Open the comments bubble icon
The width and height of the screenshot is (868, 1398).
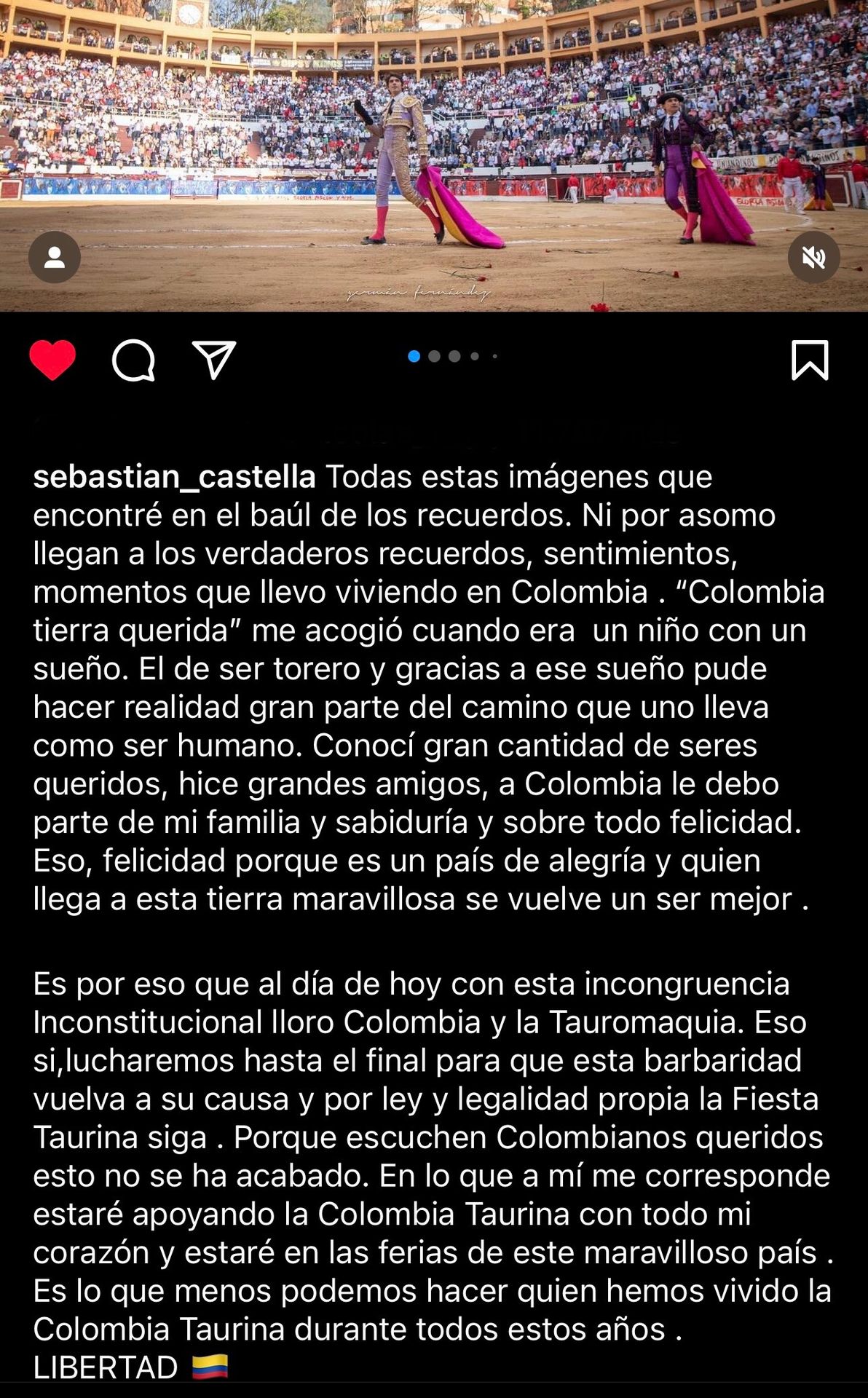coord(133,360)
